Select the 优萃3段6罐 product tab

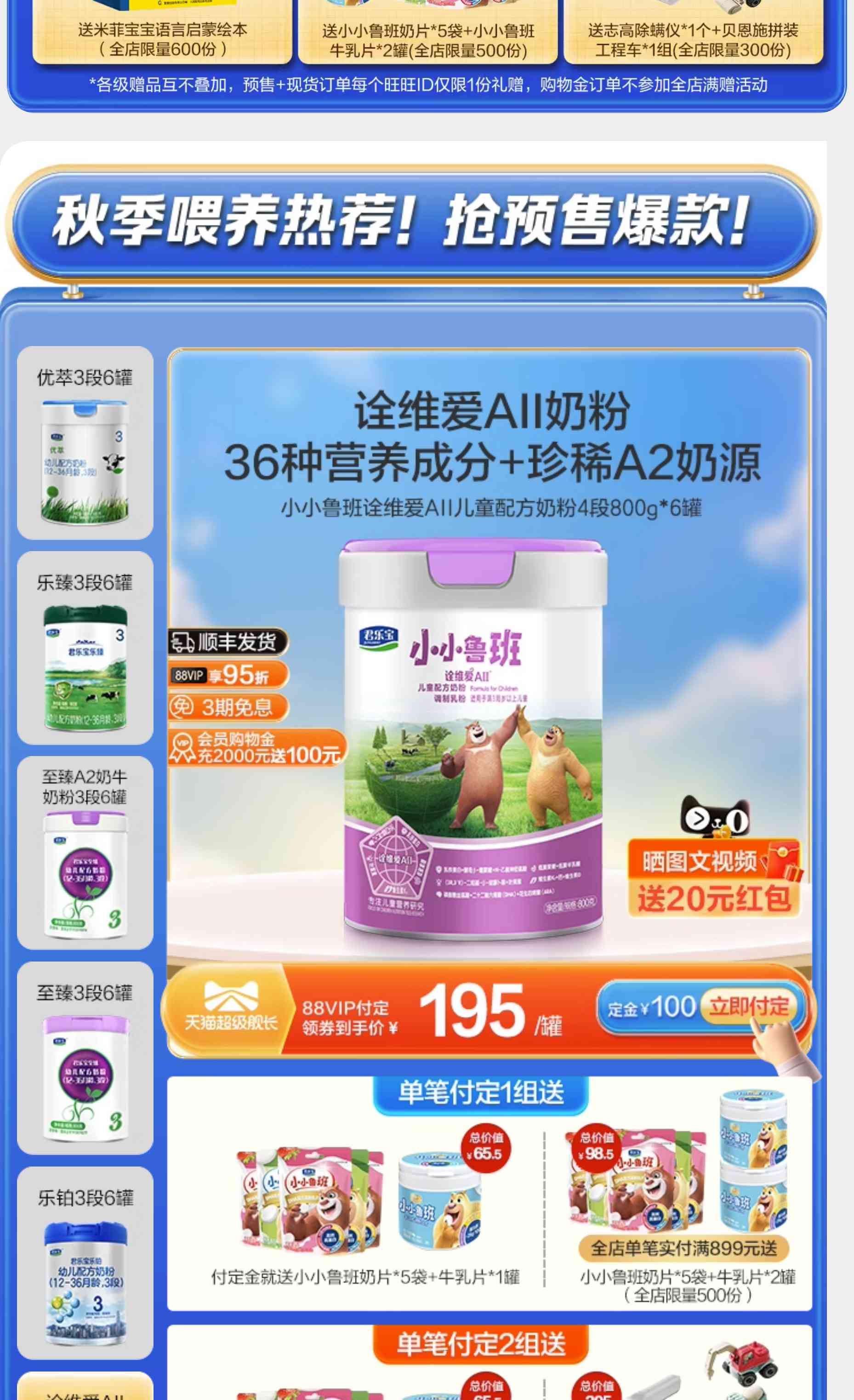(x=85, y=443)
